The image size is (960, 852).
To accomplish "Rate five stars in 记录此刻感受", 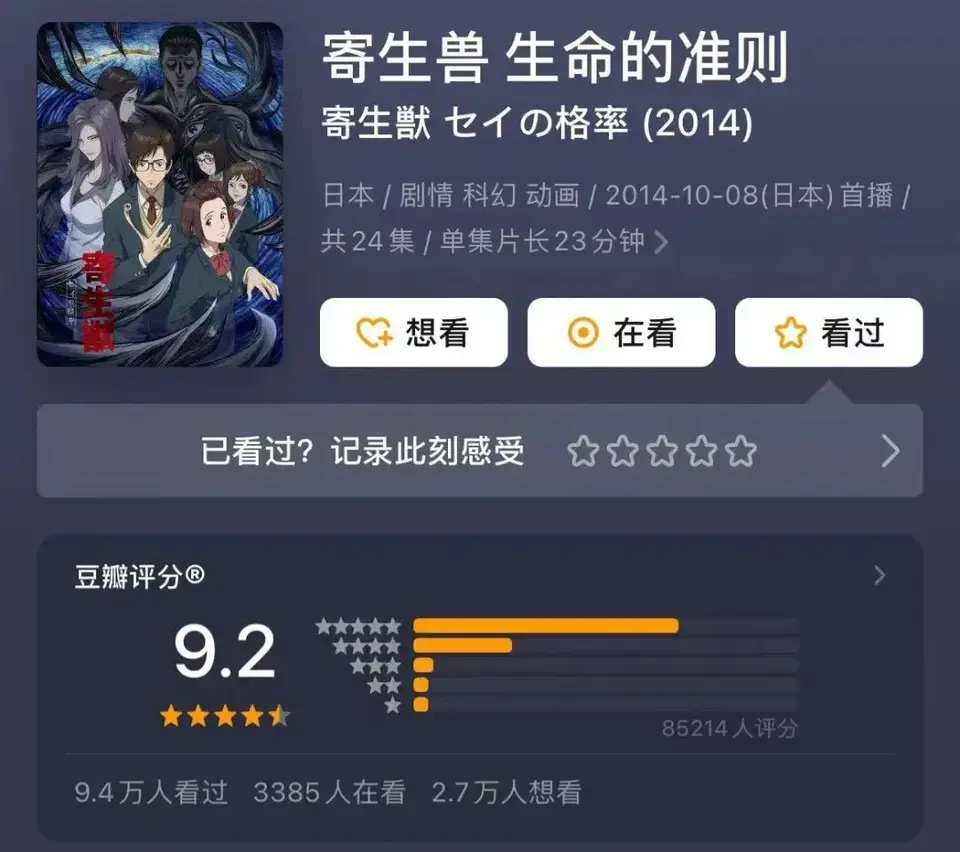I will point(741,452).
